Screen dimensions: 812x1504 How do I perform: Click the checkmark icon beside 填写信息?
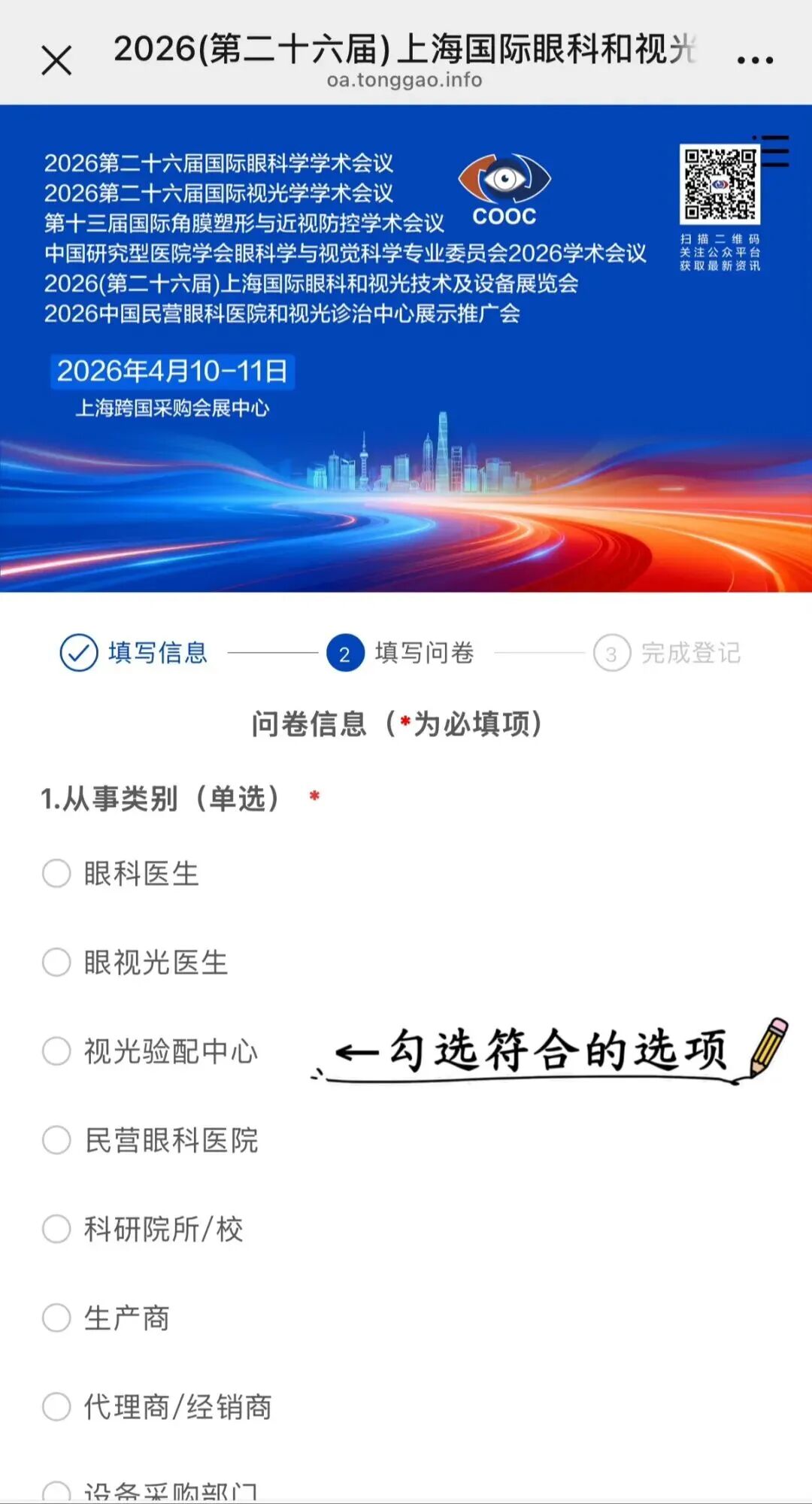point(76,653)
